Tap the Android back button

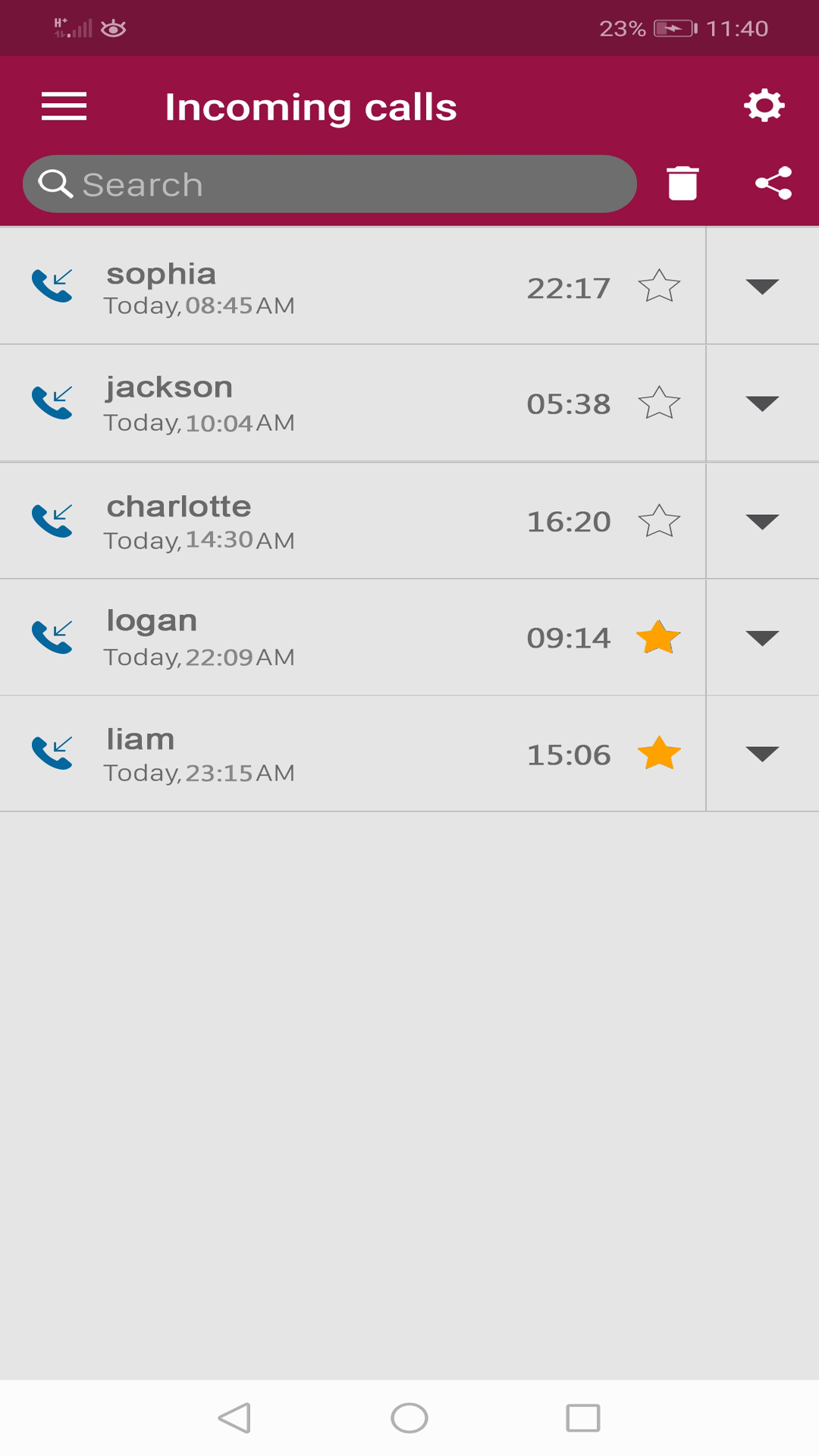point(235,1420)
